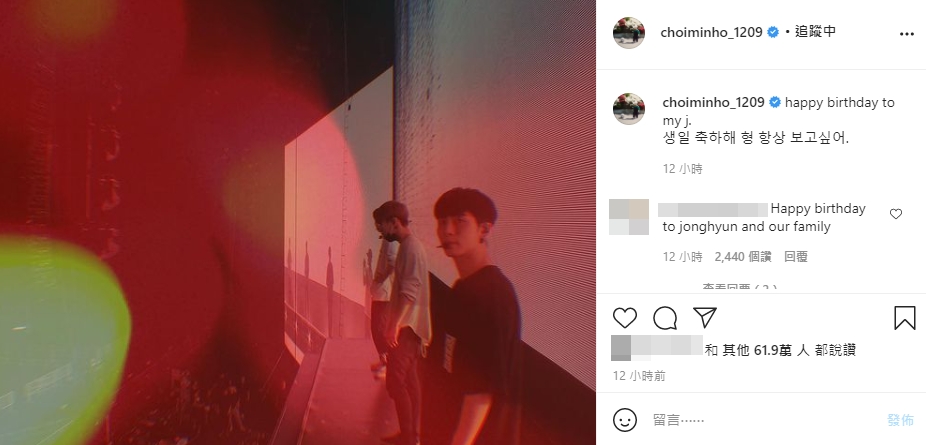Open the comment bubble icon
This screenshot has height=445, width=926.
(665, 318)
